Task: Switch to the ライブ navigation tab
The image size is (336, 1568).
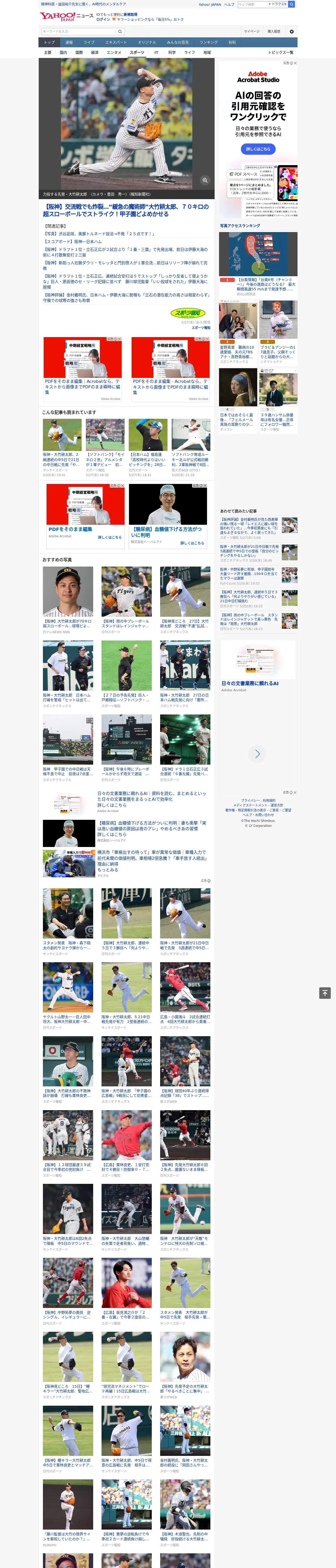Action: 89,43
